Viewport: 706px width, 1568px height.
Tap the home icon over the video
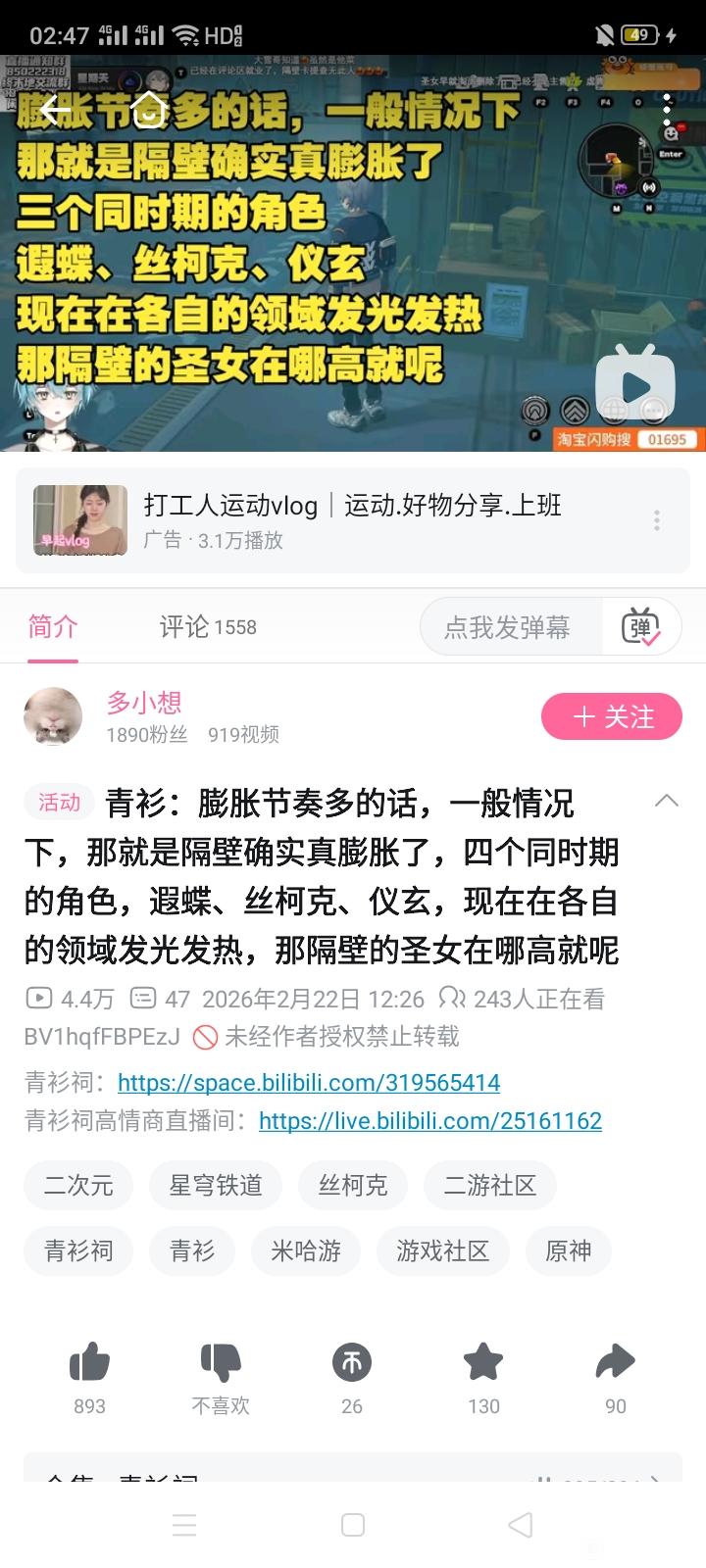click(x=149, y=110)
